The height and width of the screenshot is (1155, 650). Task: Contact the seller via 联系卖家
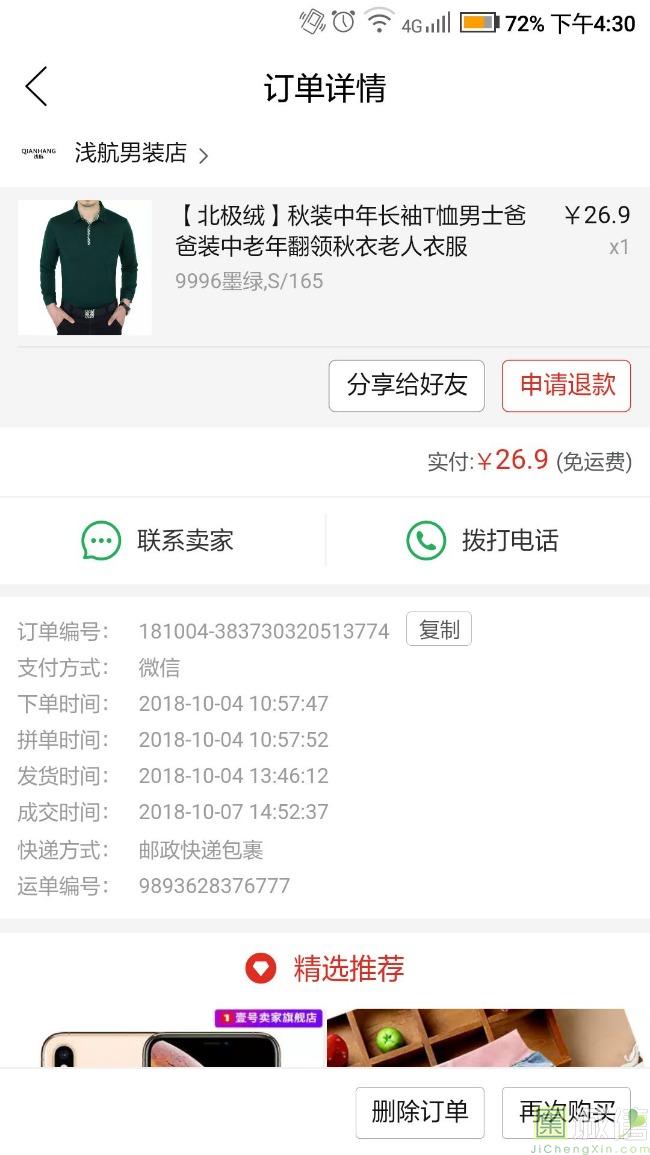[158, 541]
